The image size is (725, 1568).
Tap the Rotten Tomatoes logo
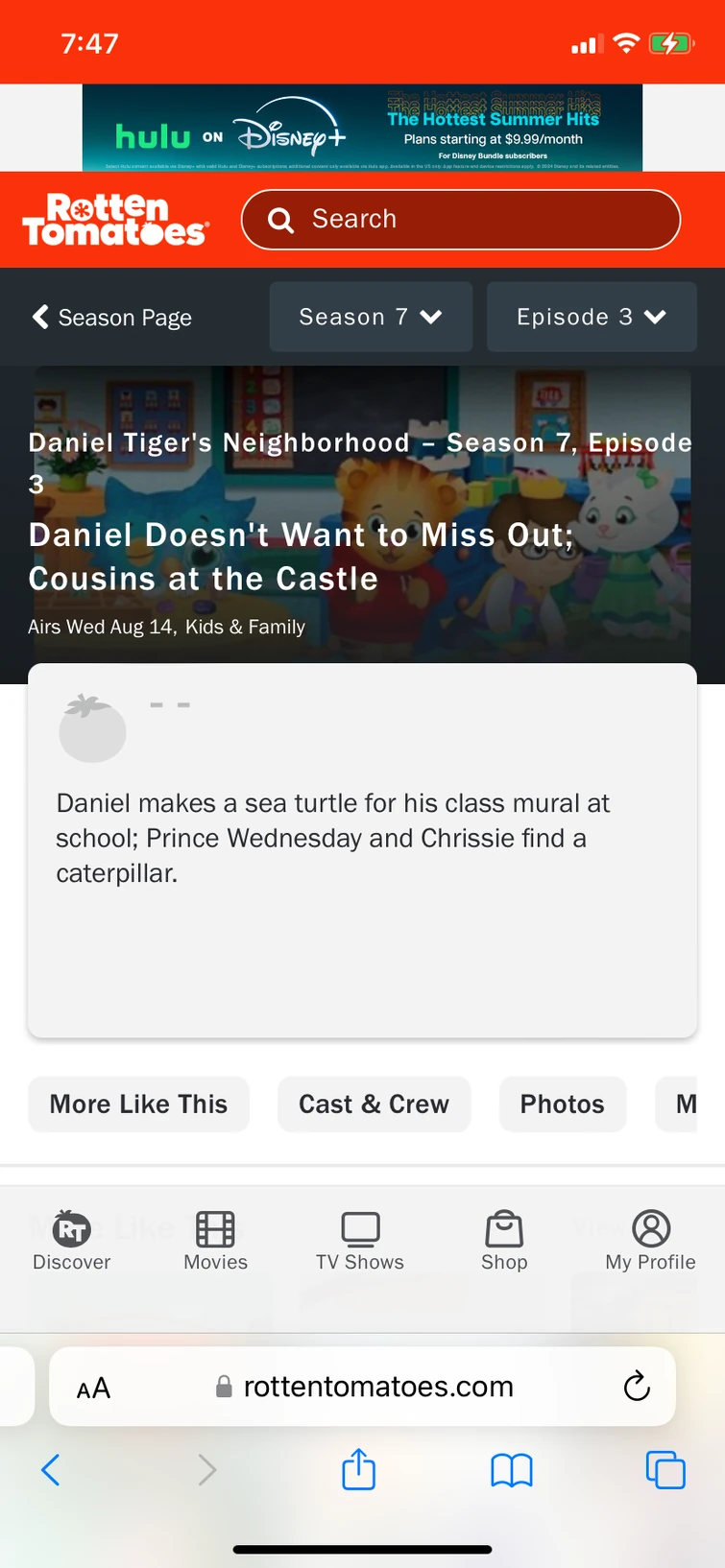pos(114,219)
